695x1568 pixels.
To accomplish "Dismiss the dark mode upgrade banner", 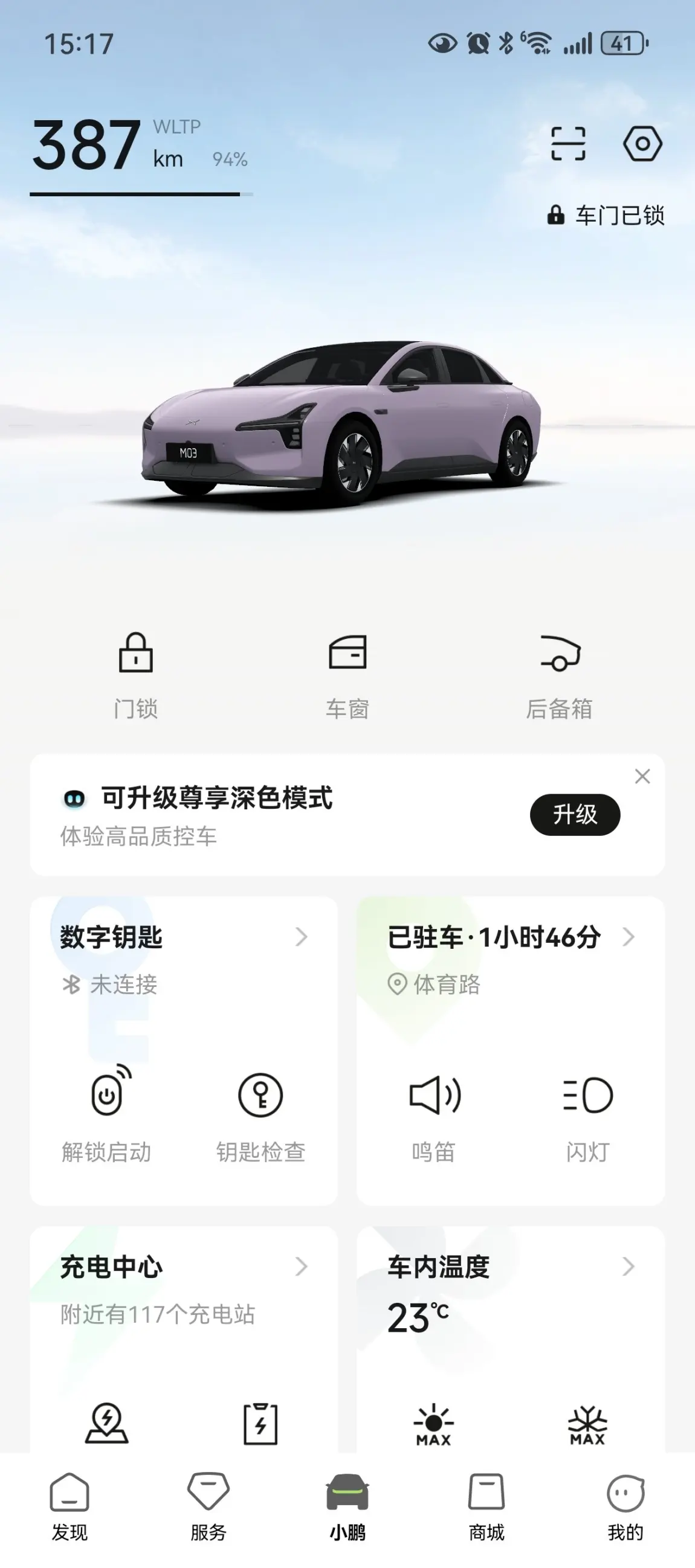I will coord(642,776).
